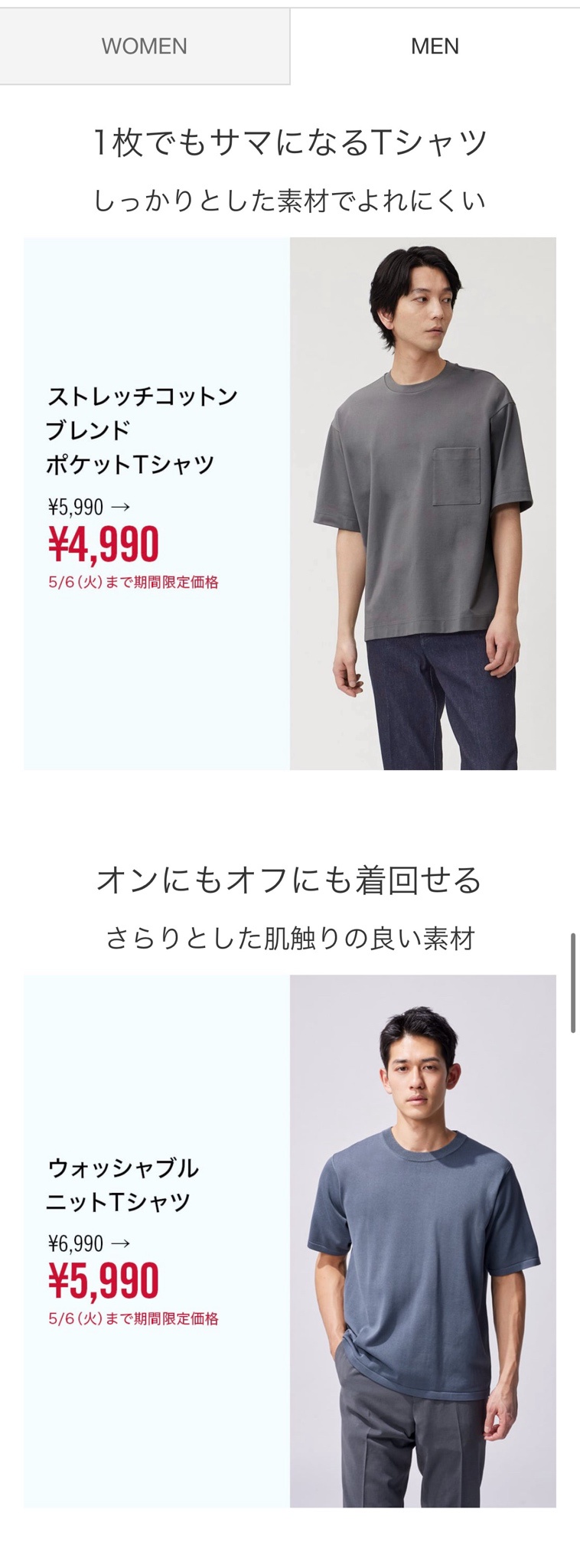Viewport: 580px width, 1568px height.
Task: Open the ウォッシャブルニットTシャツ product card
Action: (289, 1240)
